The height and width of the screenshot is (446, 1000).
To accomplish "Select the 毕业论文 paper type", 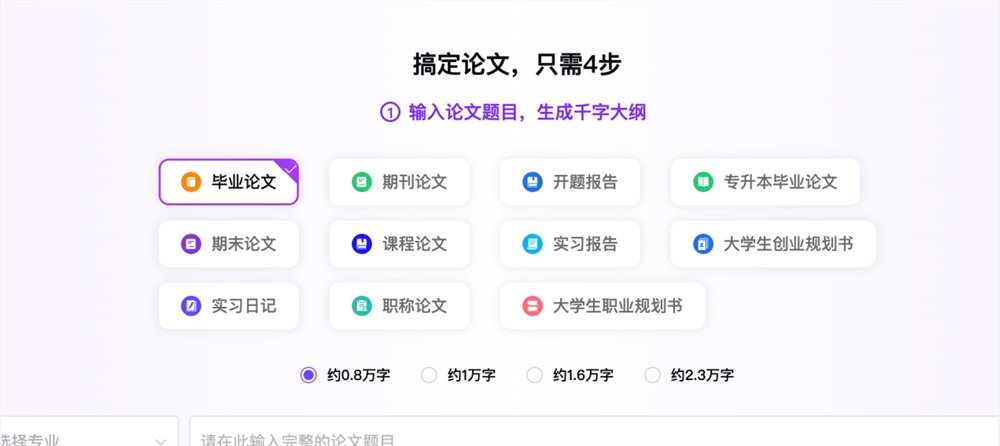I will (x=229, y=182).
